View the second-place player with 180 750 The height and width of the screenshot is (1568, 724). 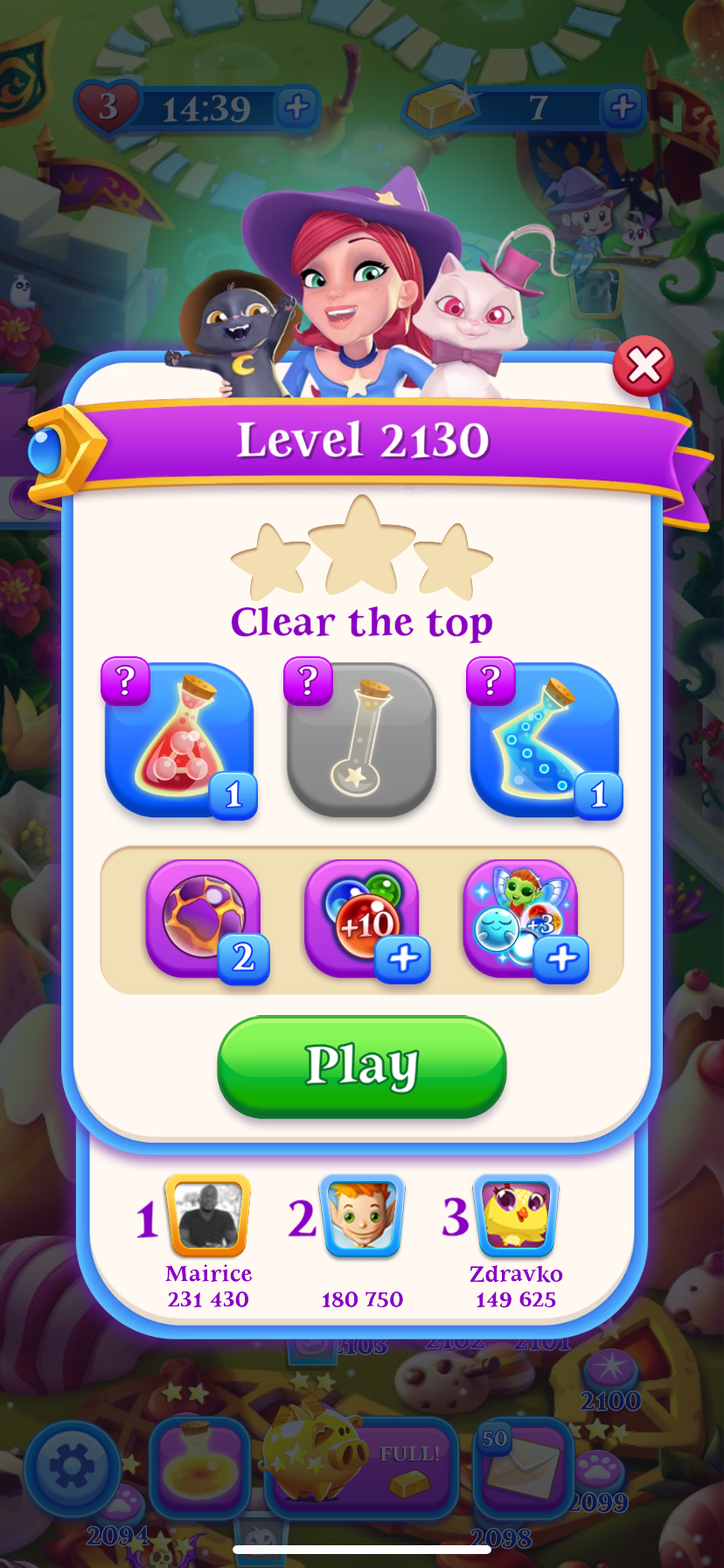pyautogui.click(x=362, y=1216)
